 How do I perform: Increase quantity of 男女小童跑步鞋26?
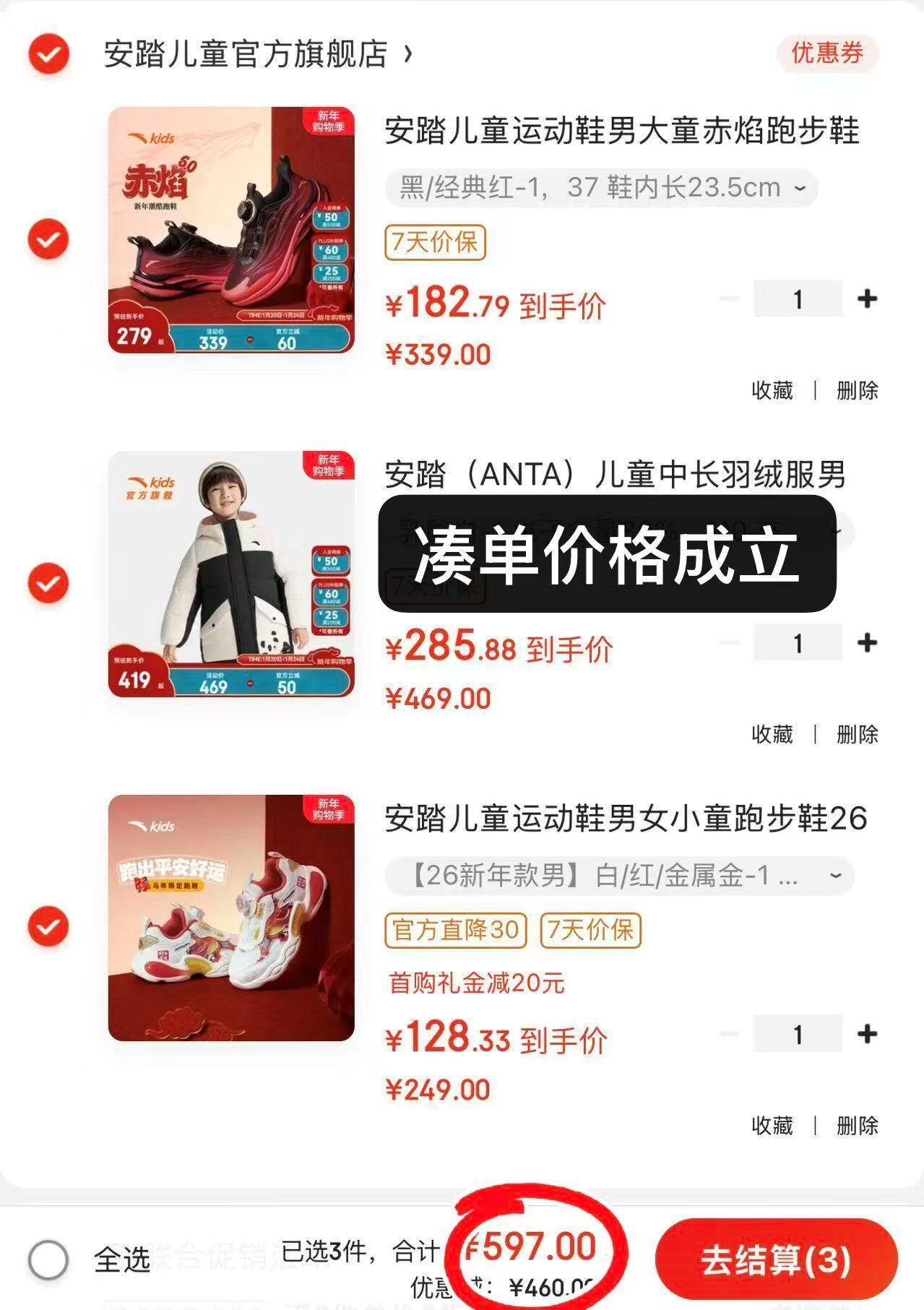[x=867, y=1034]
